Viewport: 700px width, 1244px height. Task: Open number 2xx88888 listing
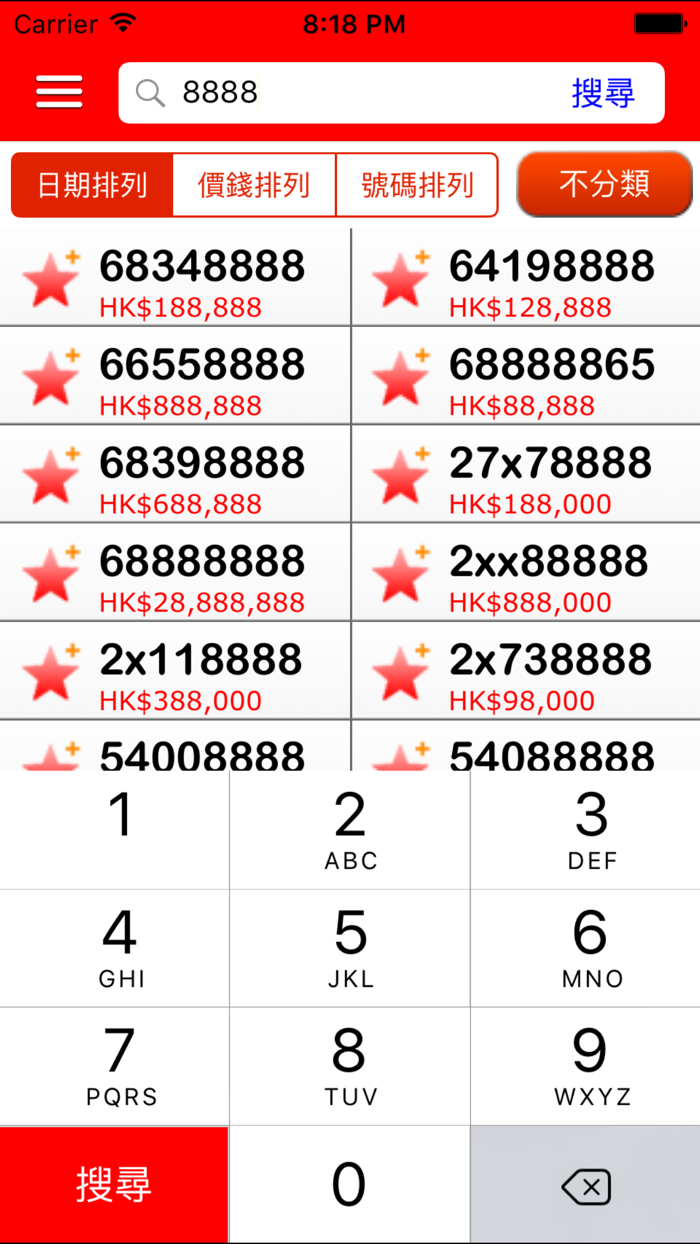[x=549, y=572]
